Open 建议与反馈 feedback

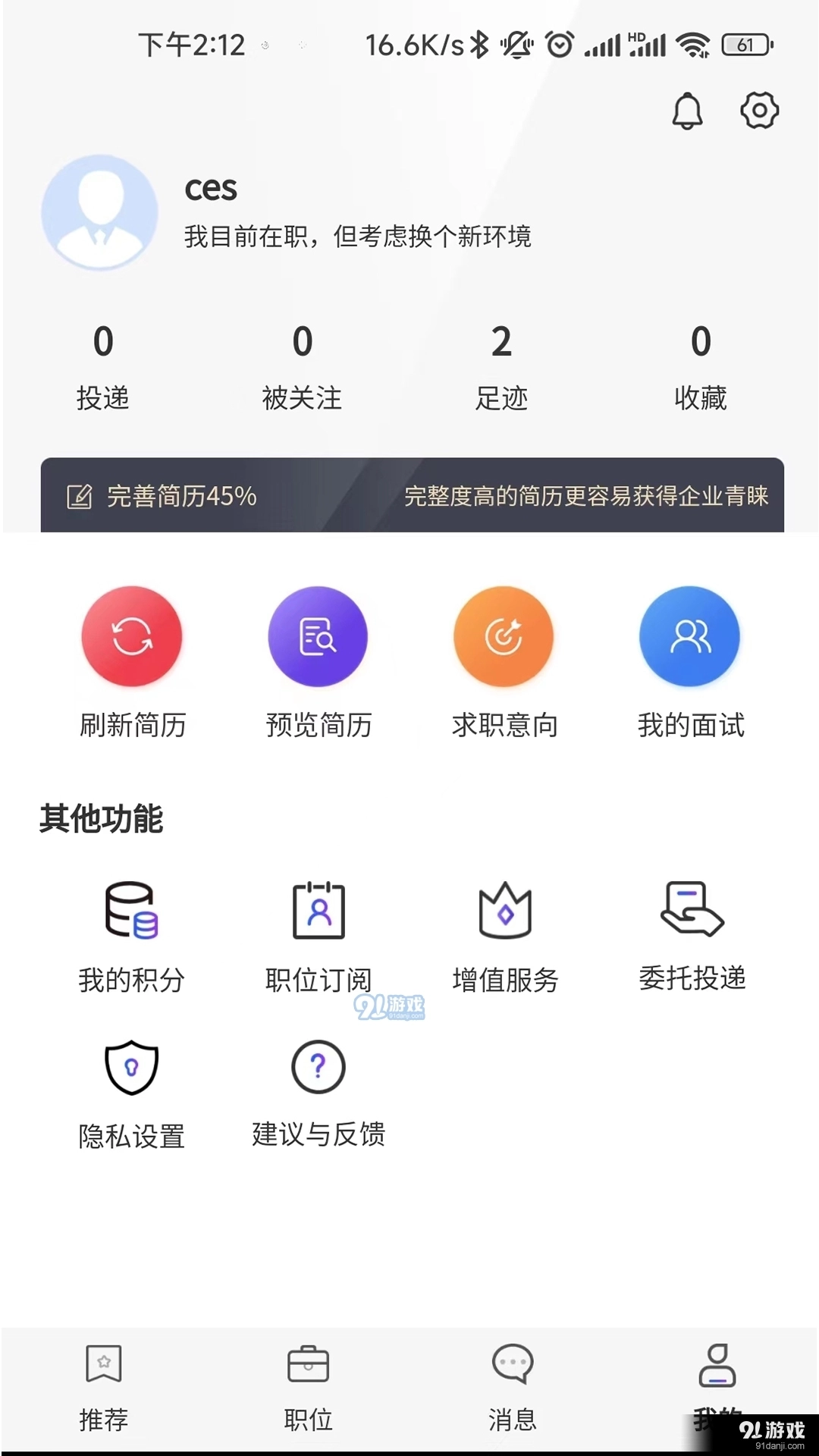coord(318,1093)
